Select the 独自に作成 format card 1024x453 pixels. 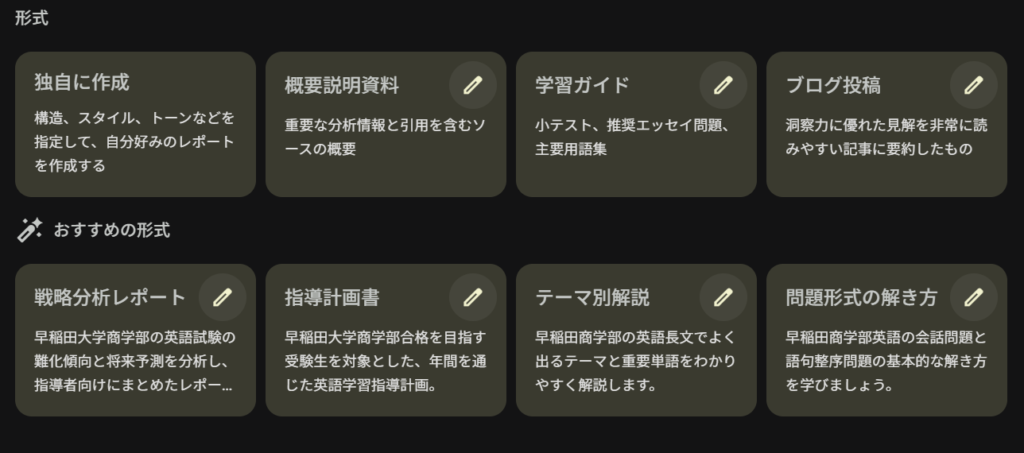(x=135, y=124)
